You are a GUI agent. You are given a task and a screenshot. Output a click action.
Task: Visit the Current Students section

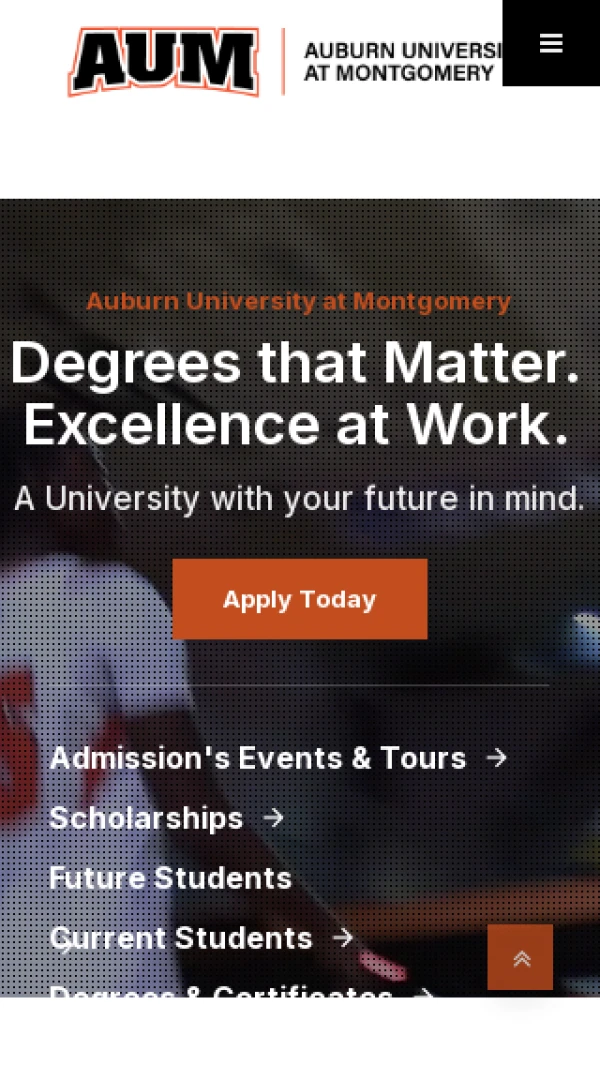202,938
